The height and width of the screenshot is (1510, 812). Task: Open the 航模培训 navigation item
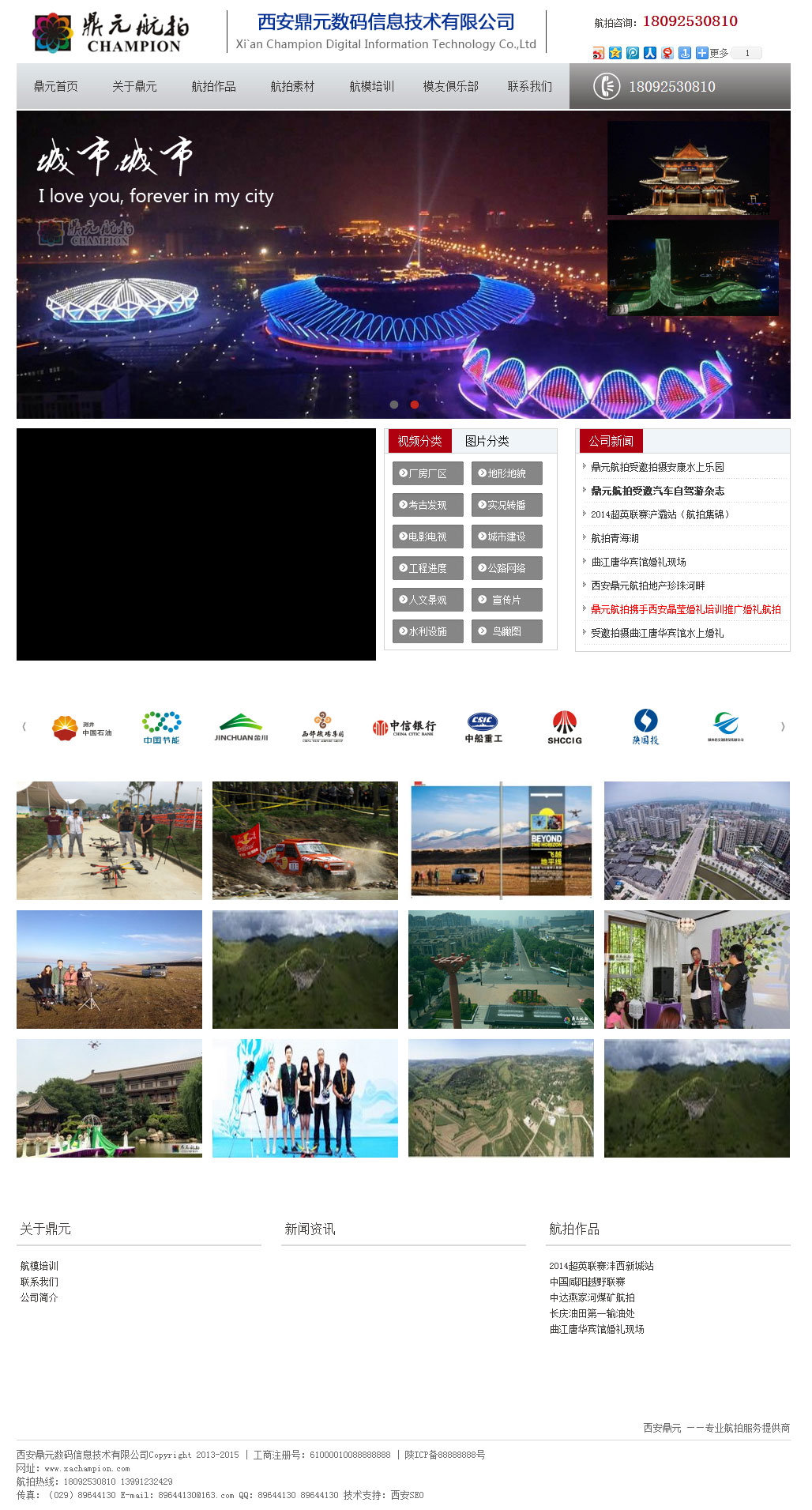point(371,86)
